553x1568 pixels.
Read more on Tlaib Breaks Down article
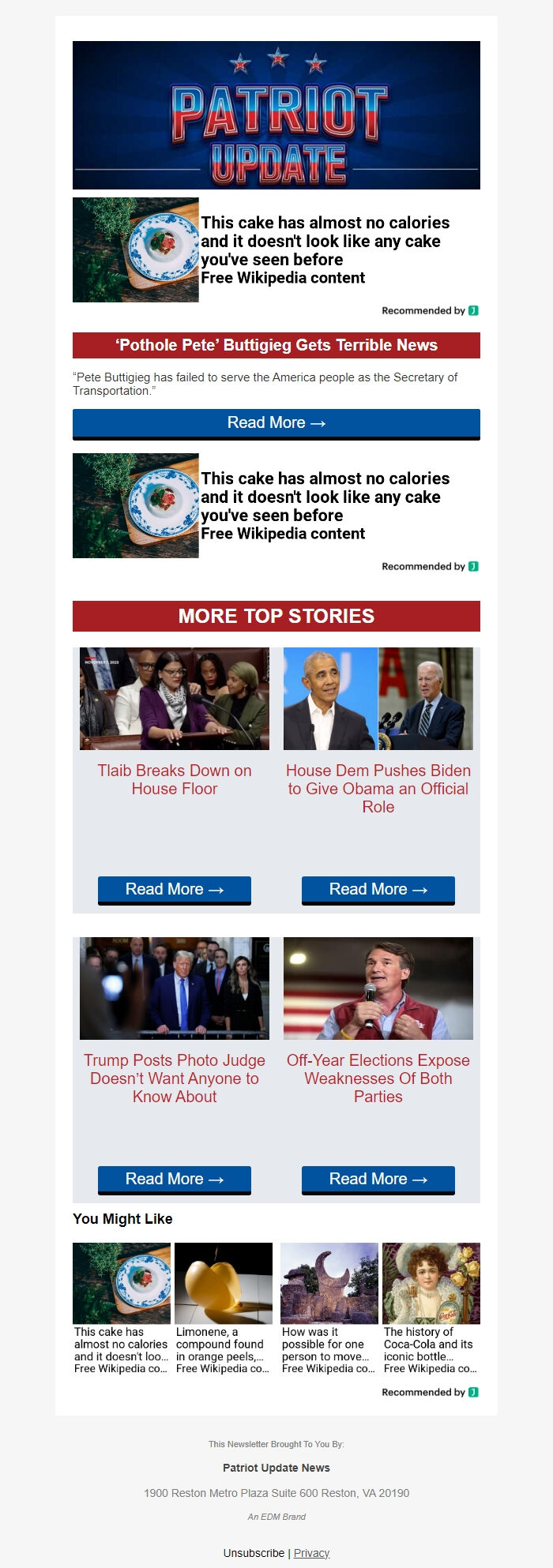tap(175, 890)
